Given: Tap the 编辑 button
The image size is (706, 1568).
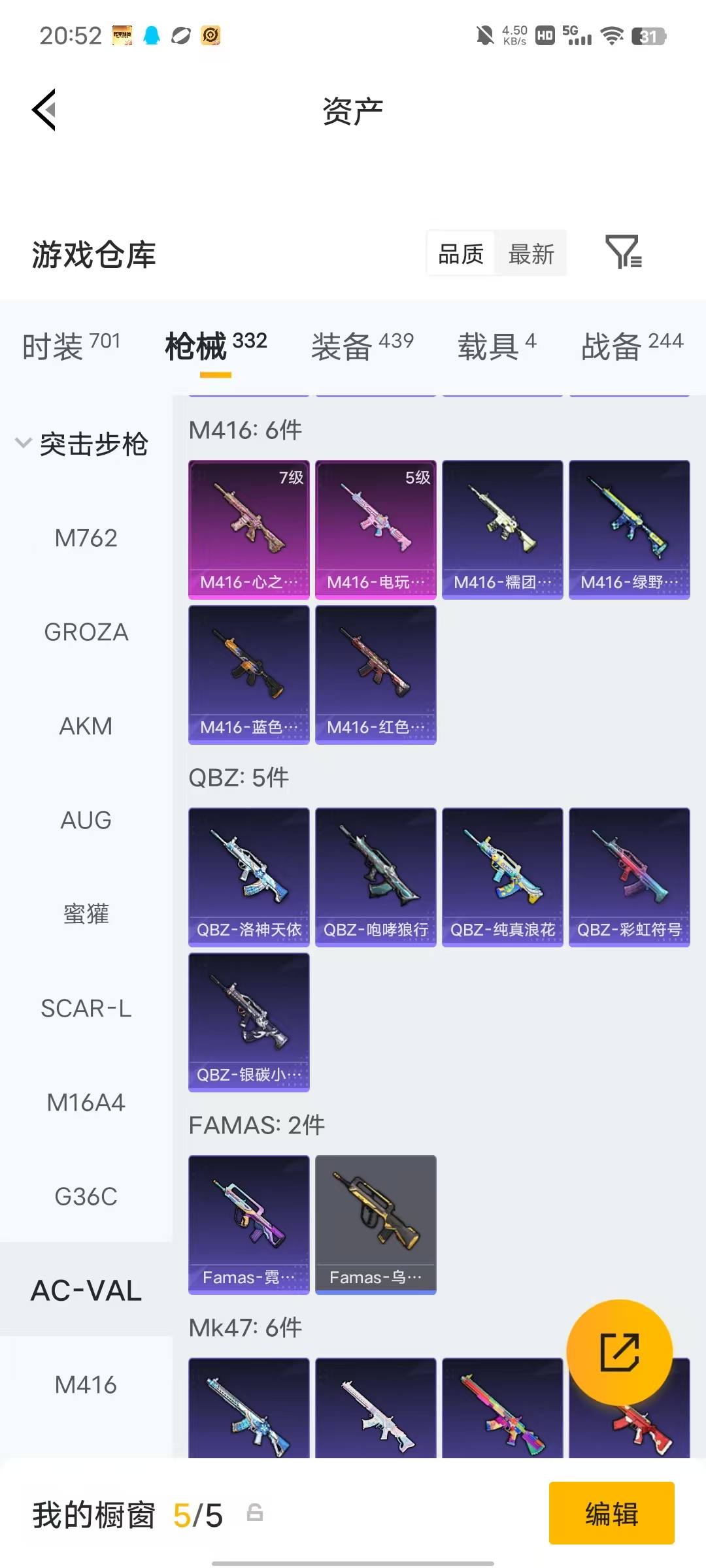Looking at the screenshot, I should pyautogui.click(x=611, y=1513).
